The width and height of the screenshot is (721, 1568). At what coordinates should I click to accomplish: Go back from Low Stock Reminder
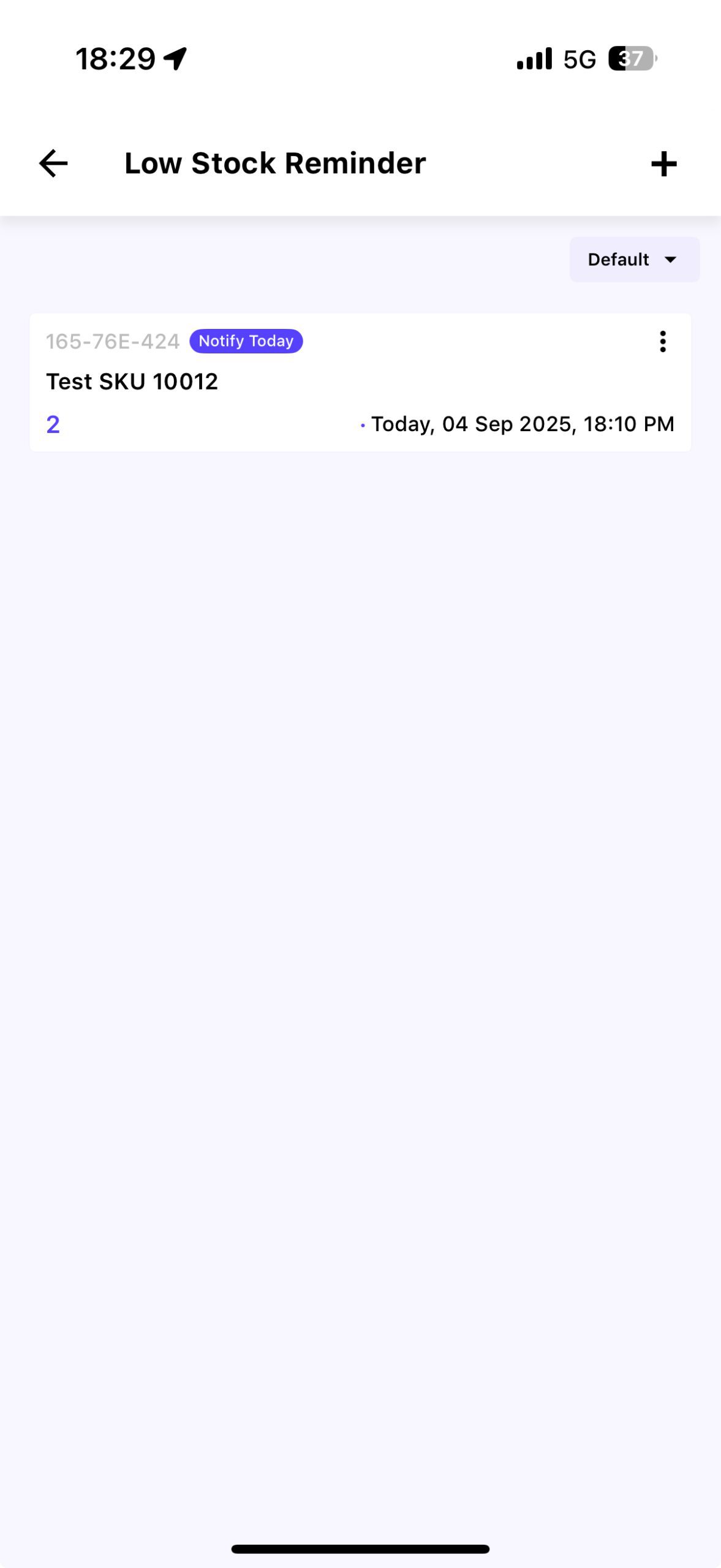pyautogui.click(x=53, y=164)
